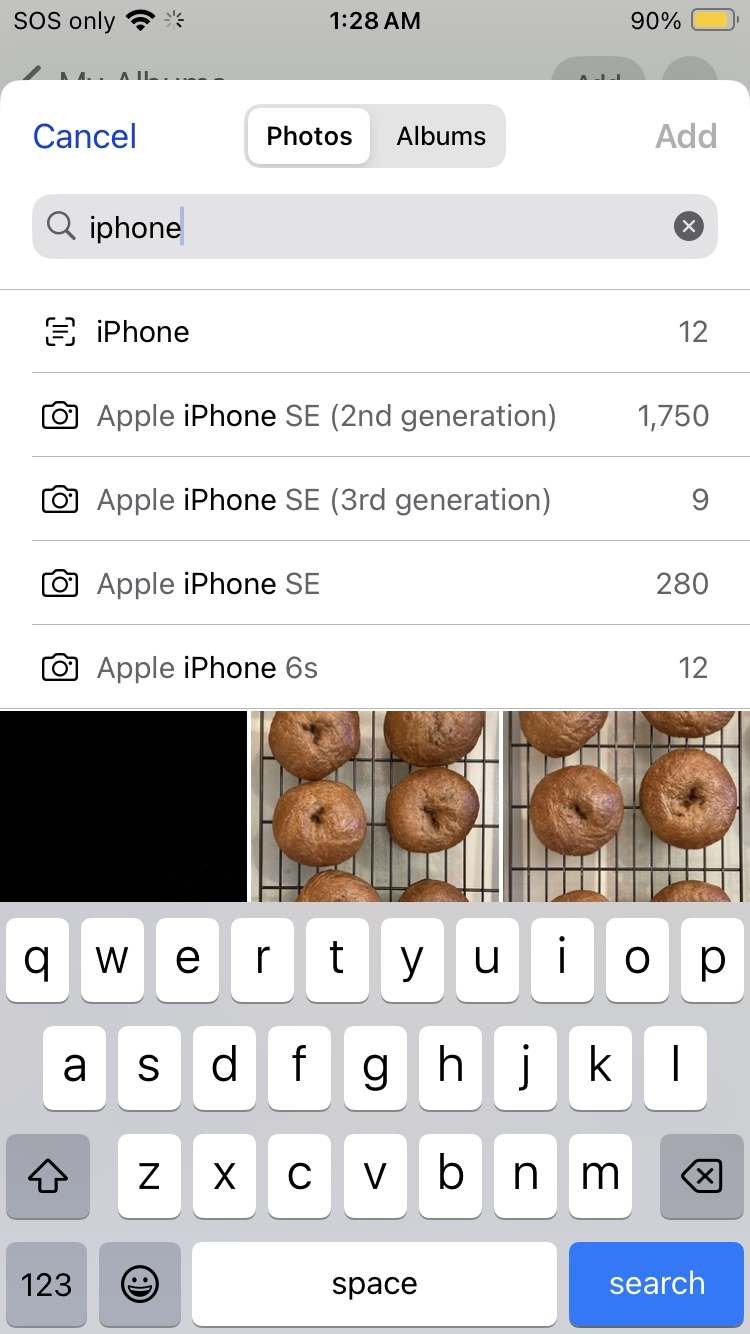Viewport: 750px width, 1334px height.
Task: Open the emoji keyboard
Action: 140,1284
